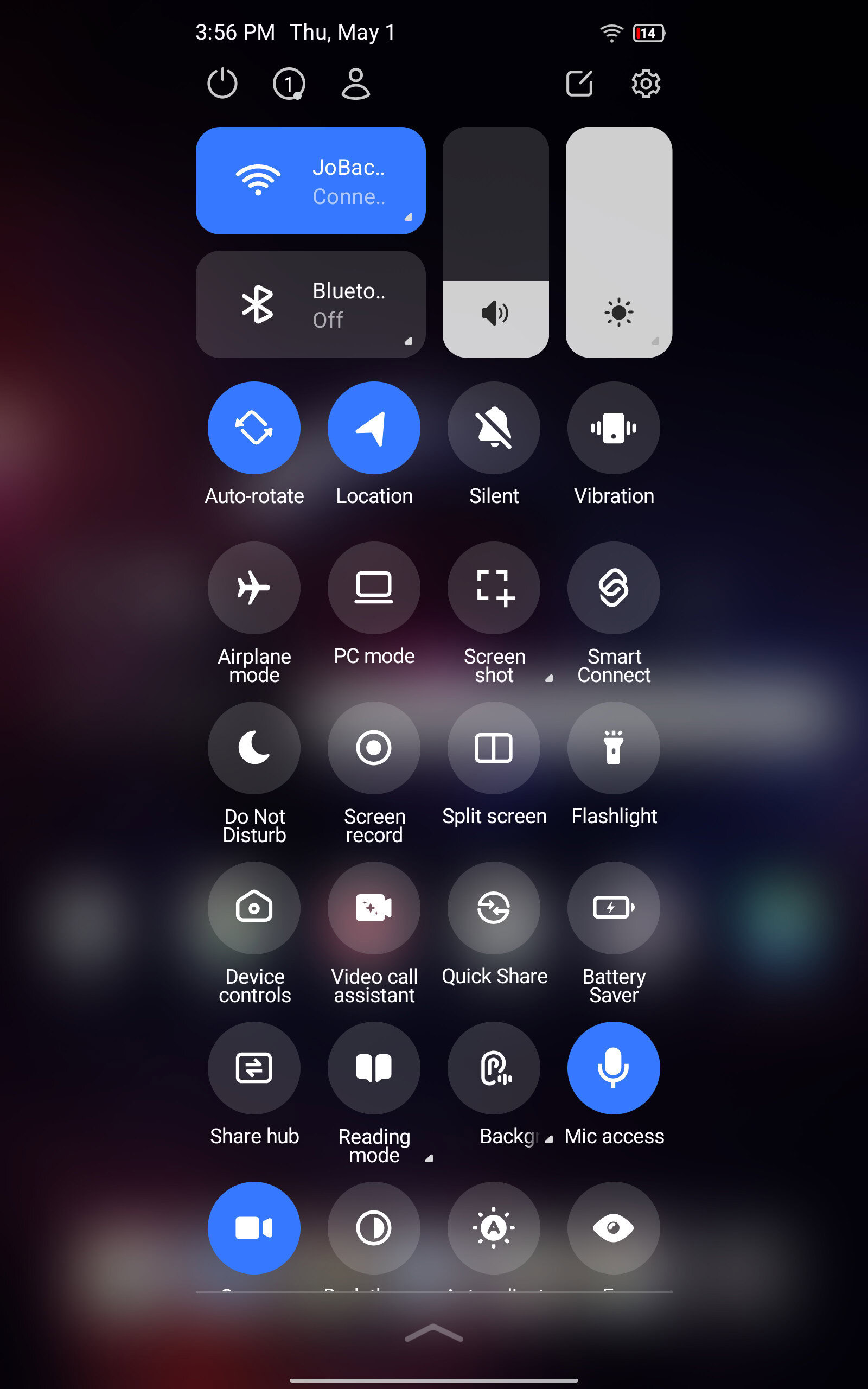
Task: Turn on the Flashlight
Action: coord(613,748)
